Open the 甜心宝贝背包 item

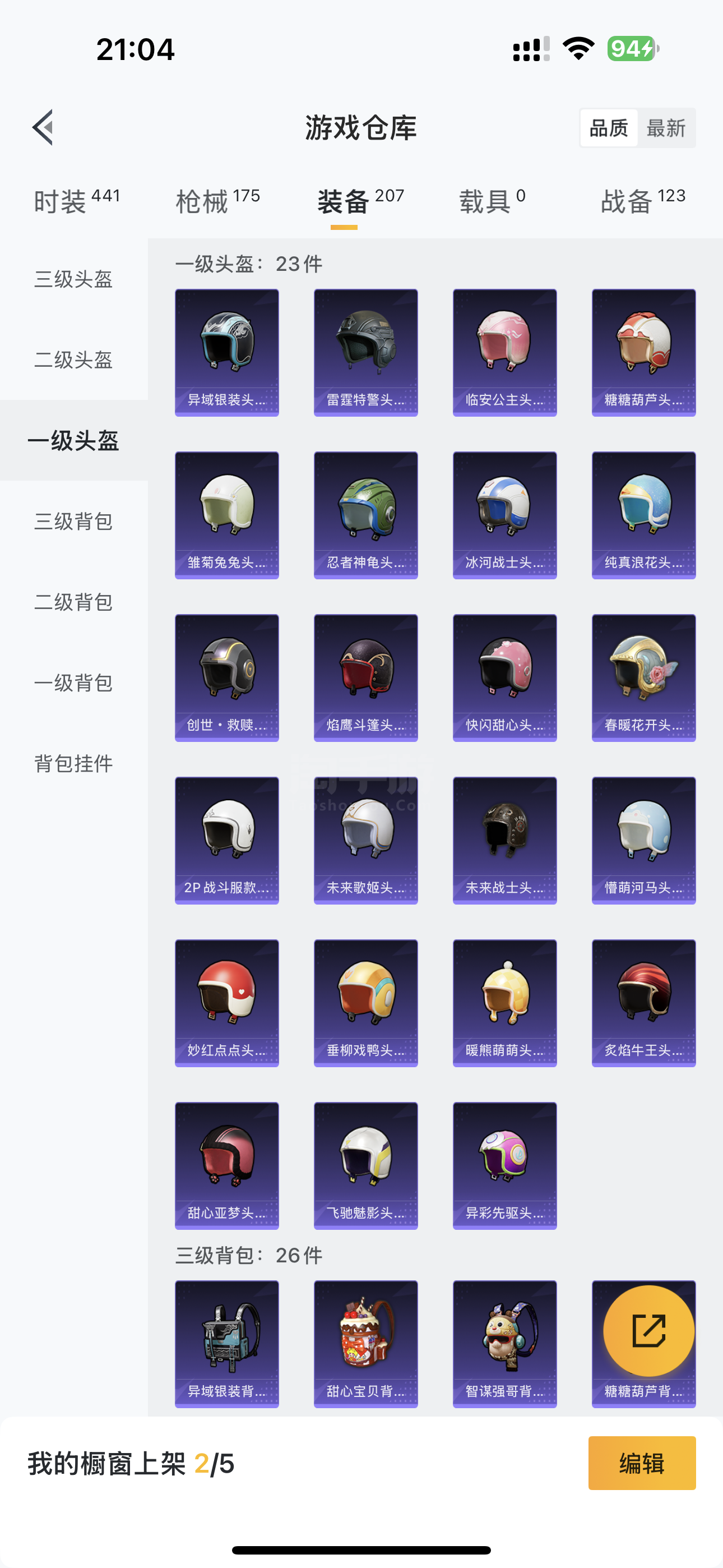[366, 1343]
